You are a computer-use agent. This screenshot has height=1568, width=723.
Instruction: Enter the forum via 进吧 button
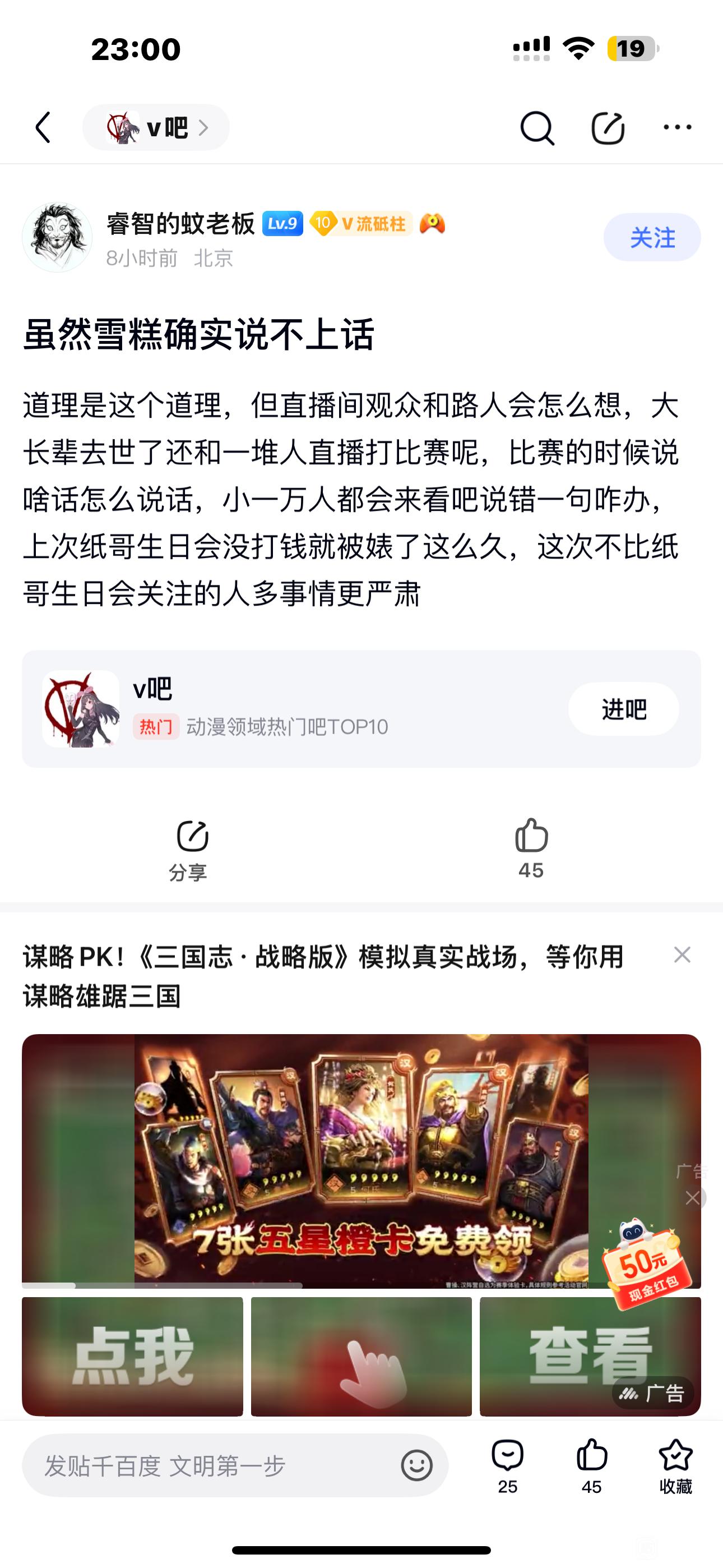pyautogui.click(x=623, y=709)
